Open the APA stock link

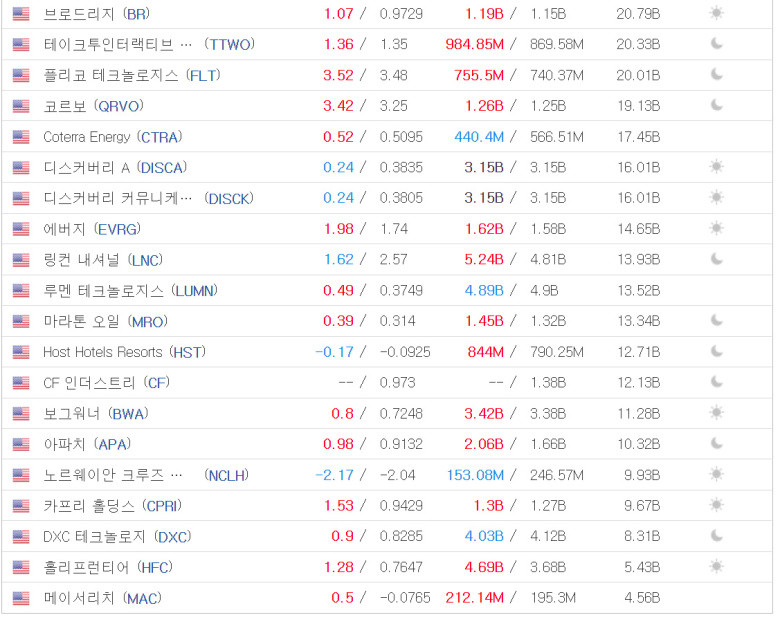(78, 444)
